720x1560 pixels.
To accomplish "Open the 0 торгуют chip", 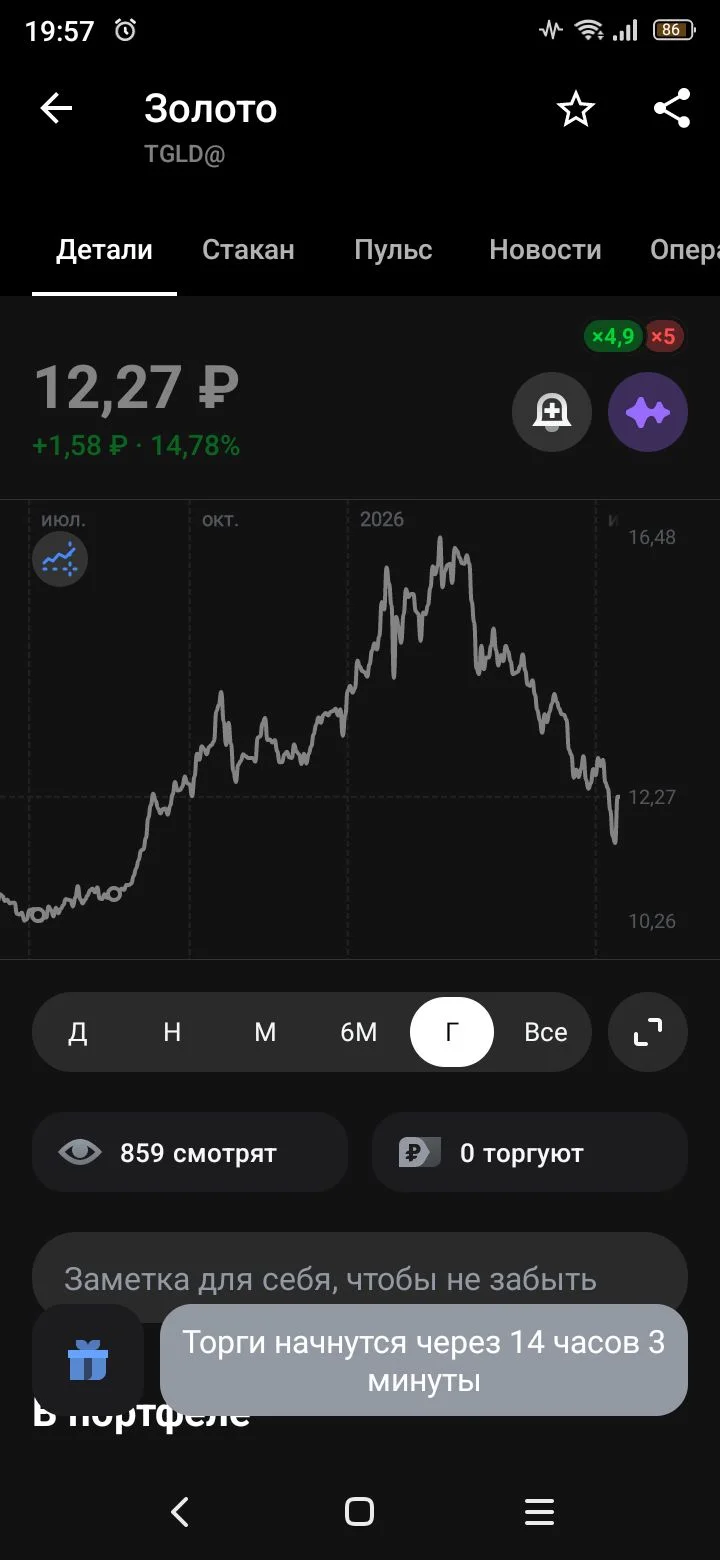I will pyautogui.click(x=530, y=1153).
